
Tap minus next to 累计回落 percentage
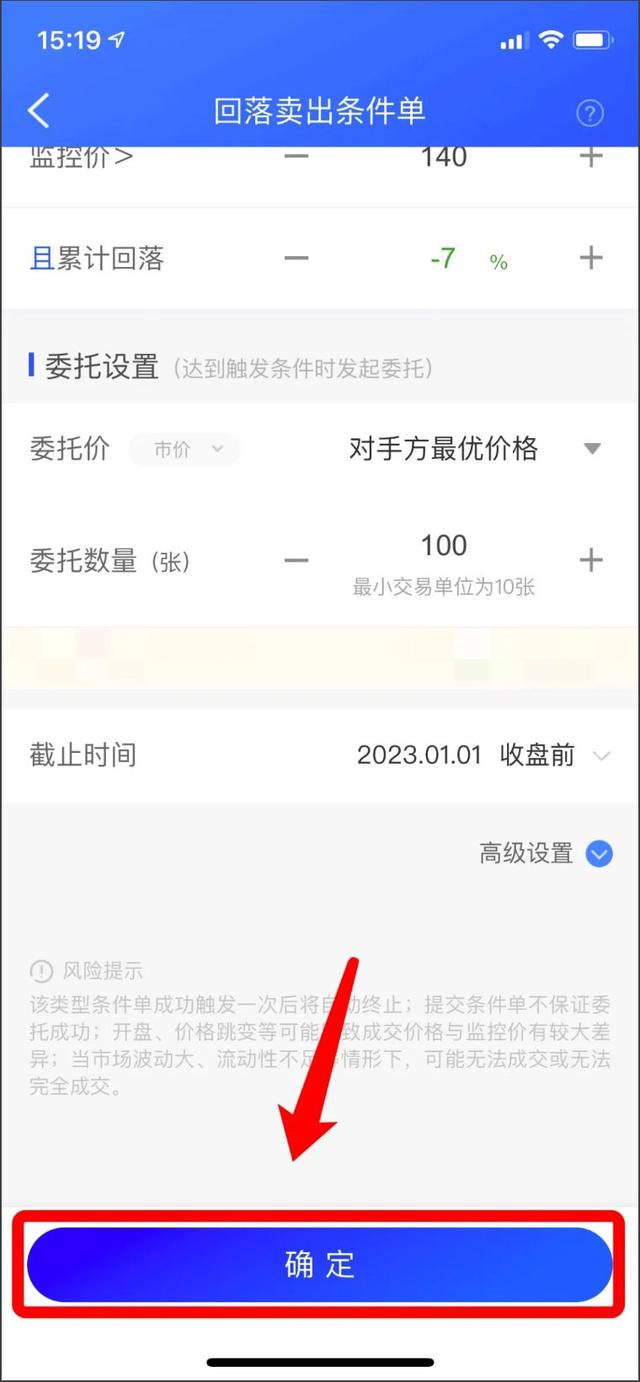pos(296,259)
